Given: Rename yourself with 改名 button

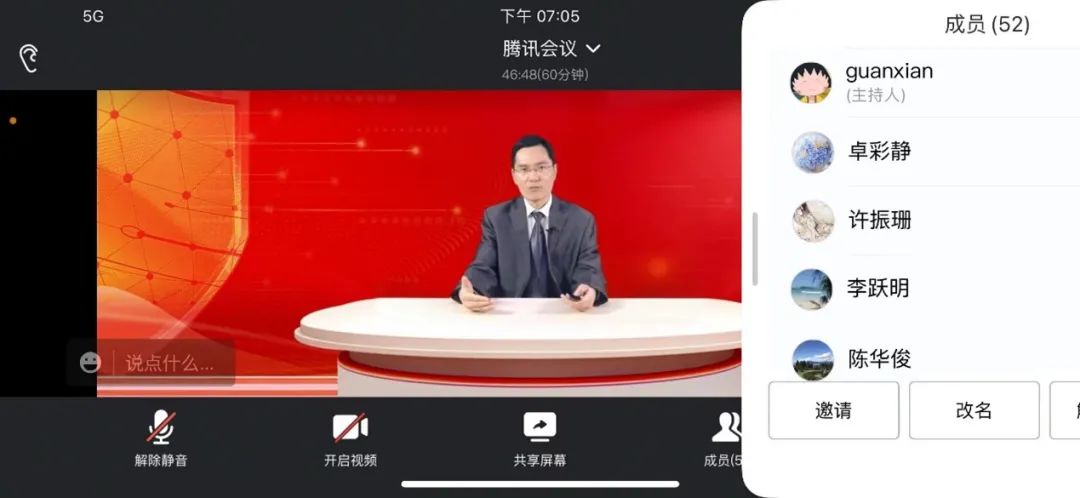Looking at the screenshot, I should point(973,410).
